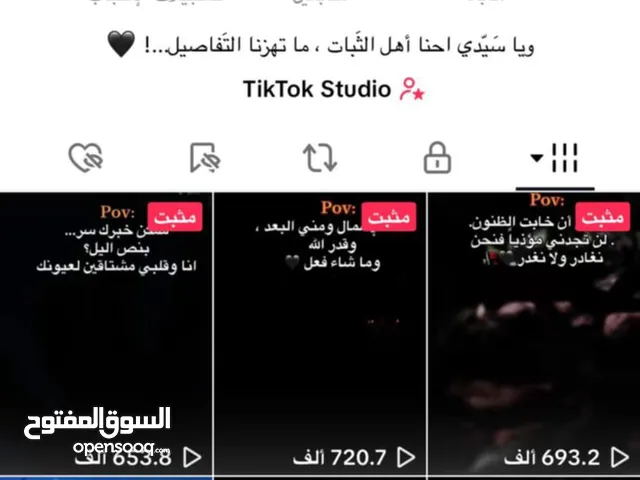Viewport: 640px width, 480px height.
Task: Switch to the videos grid tab
Action: 555,158
